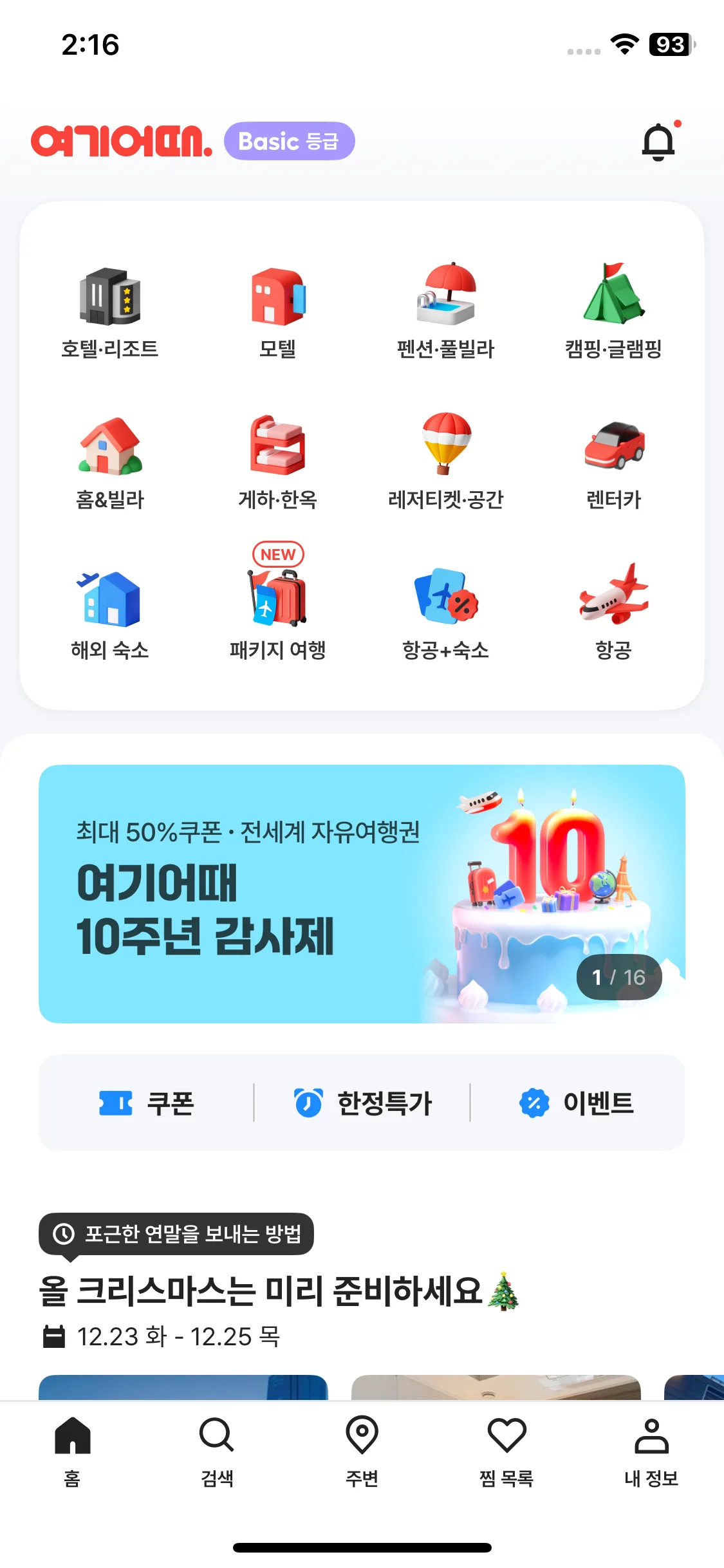This screenshot has height=1568, width=724.
Task: Open 캠핑·글램핑 category
Action: point(613,312)
